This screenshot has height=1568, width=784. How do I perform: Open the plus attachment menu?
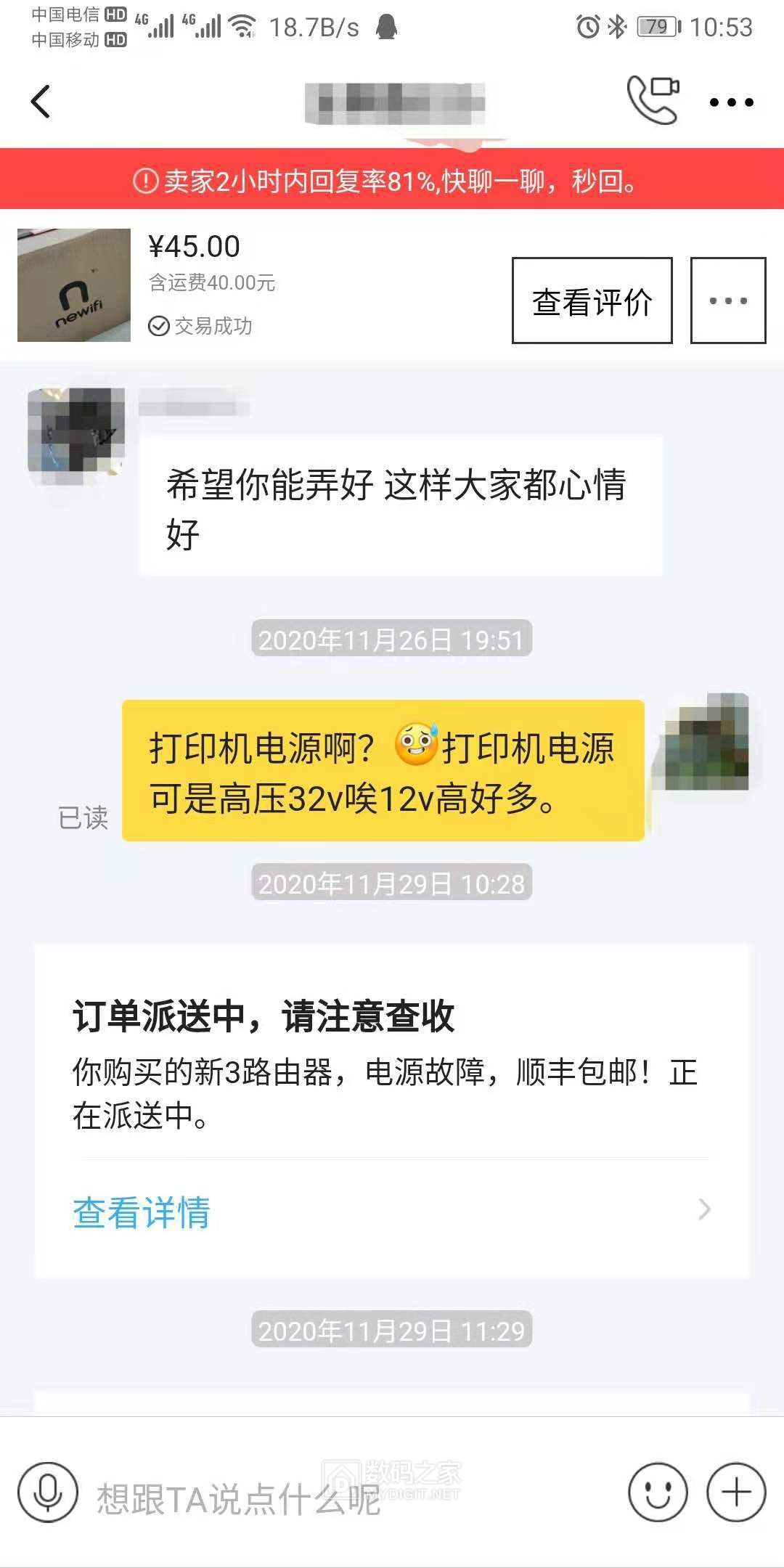(x=736, y=1493)
